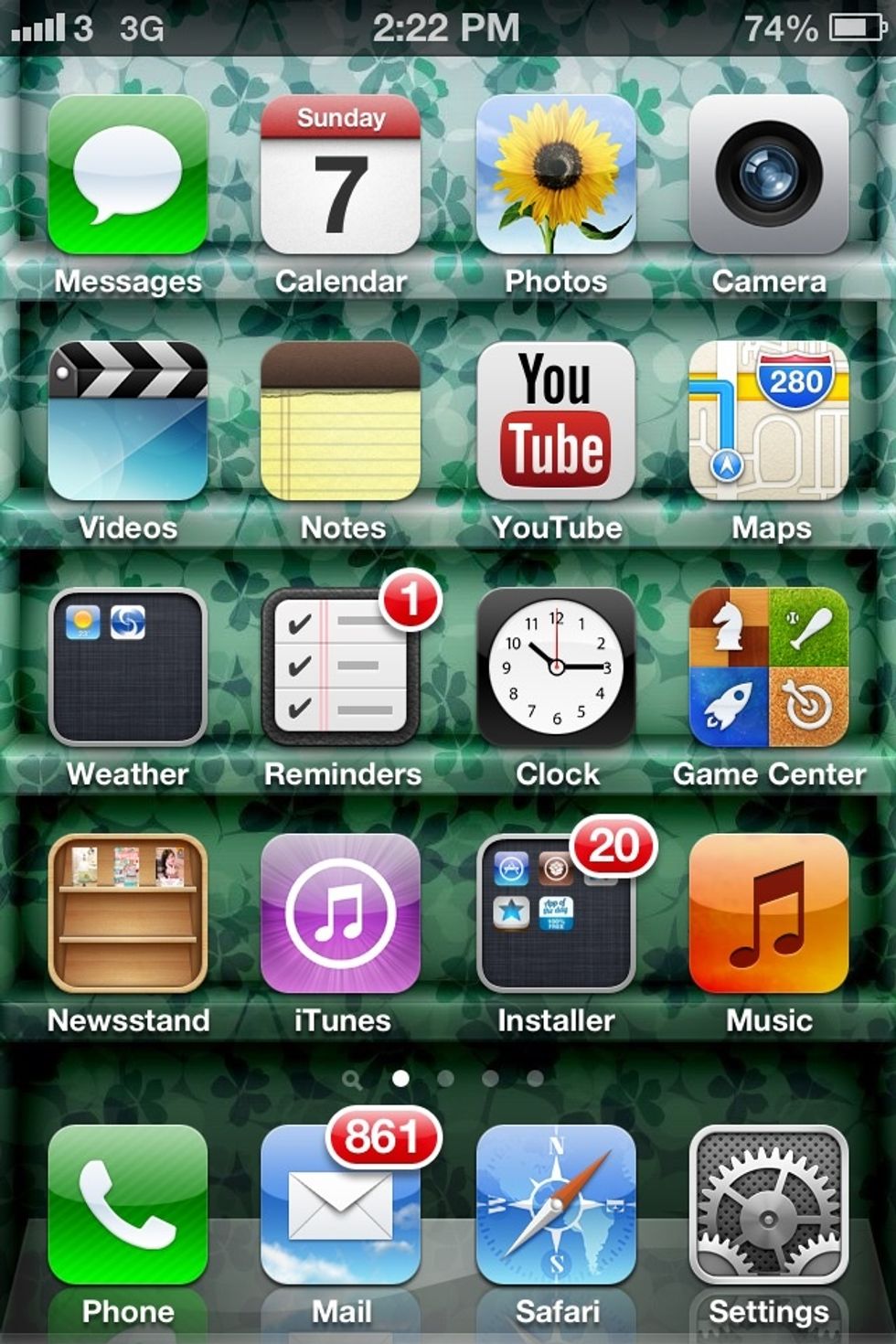
Task: Open the Videos app
Action: 128,421
